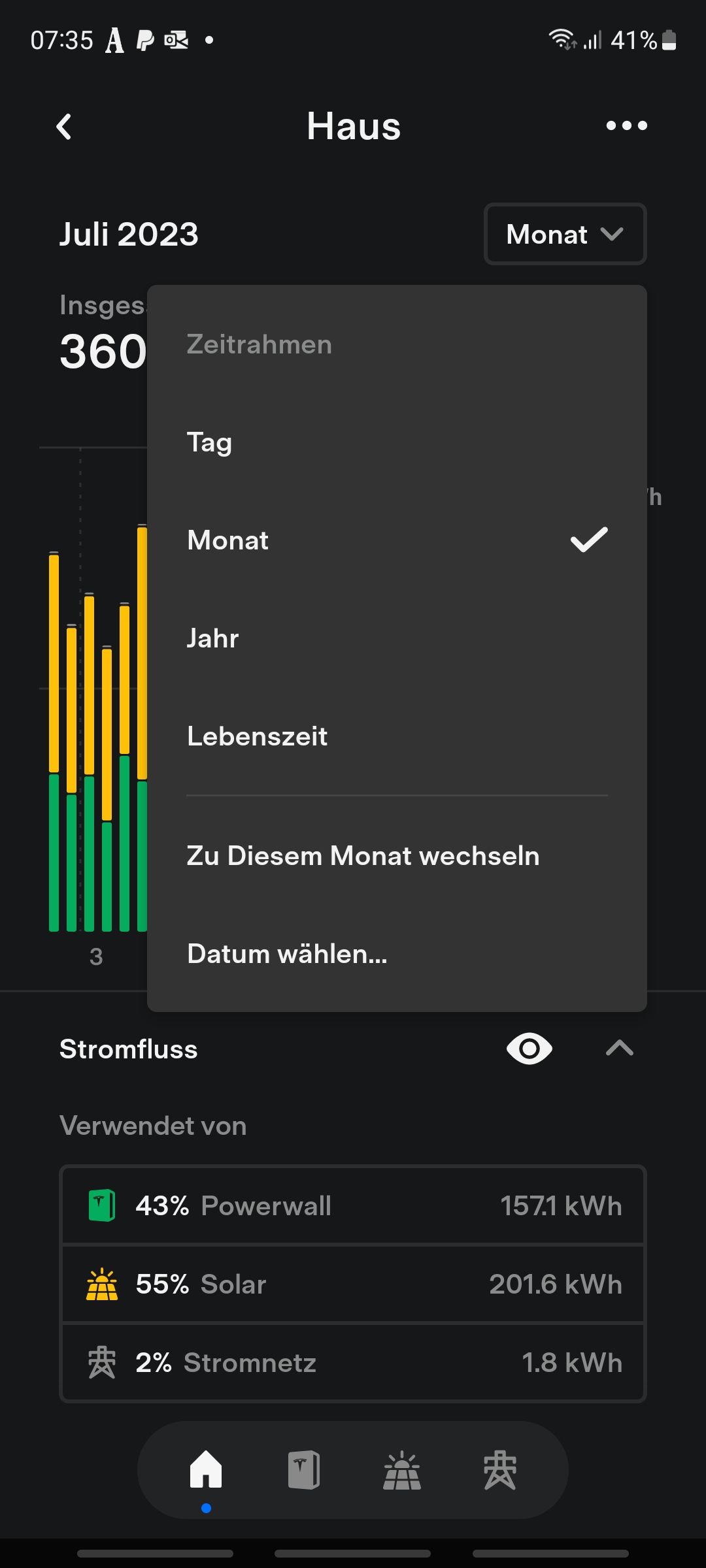Screen dimensions: 706x1568
Task: Switch to the power grid tab
Action: tap(500, 1470)
